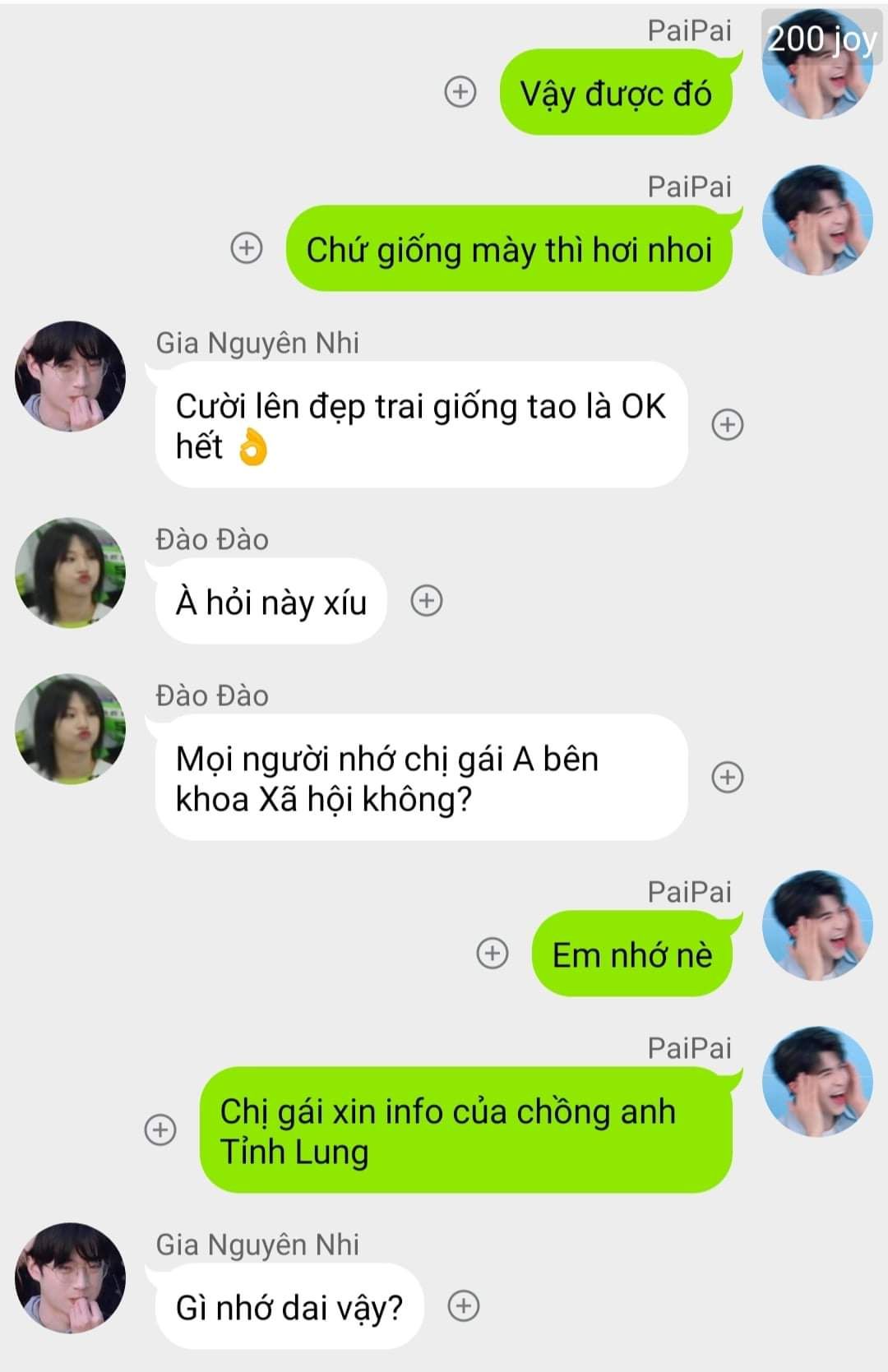Tap plus next to "Cười lên đẹp trai" message

pos(727,424)
